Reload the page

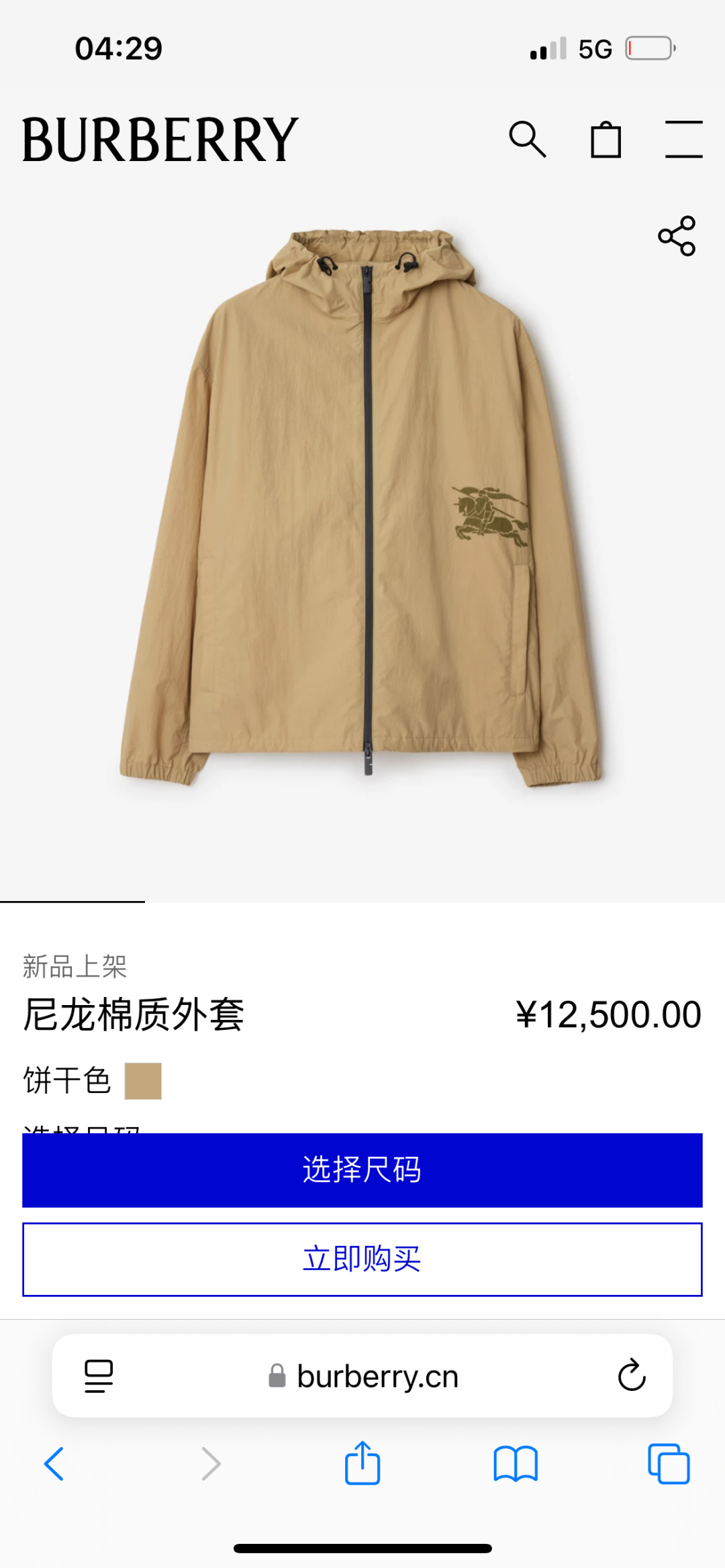click(631, 1377)
